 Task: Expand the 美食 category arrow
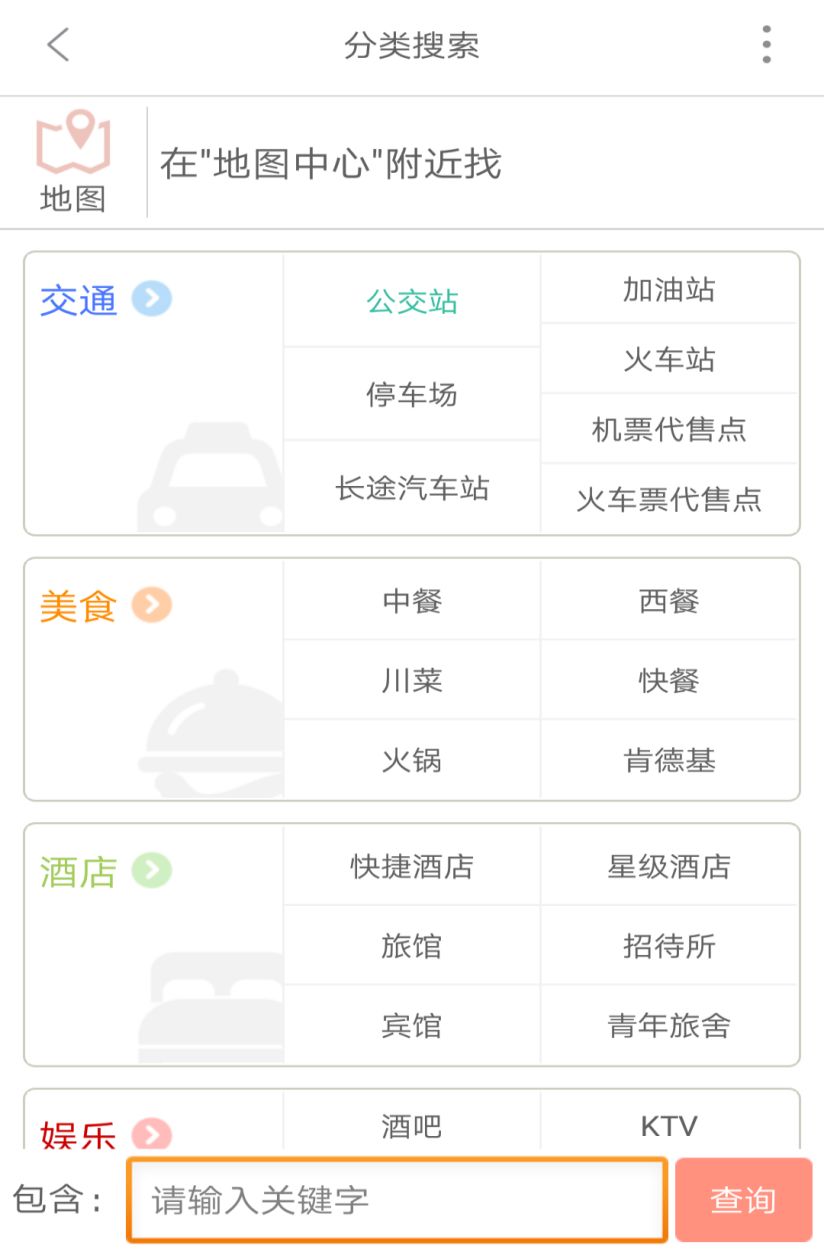pos(152,604)
